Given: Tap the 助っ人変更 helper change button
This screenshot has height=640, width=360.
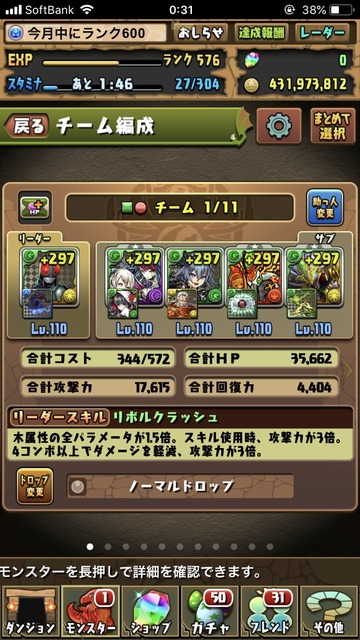Looking at the screenshot, I should coord(325,207).
